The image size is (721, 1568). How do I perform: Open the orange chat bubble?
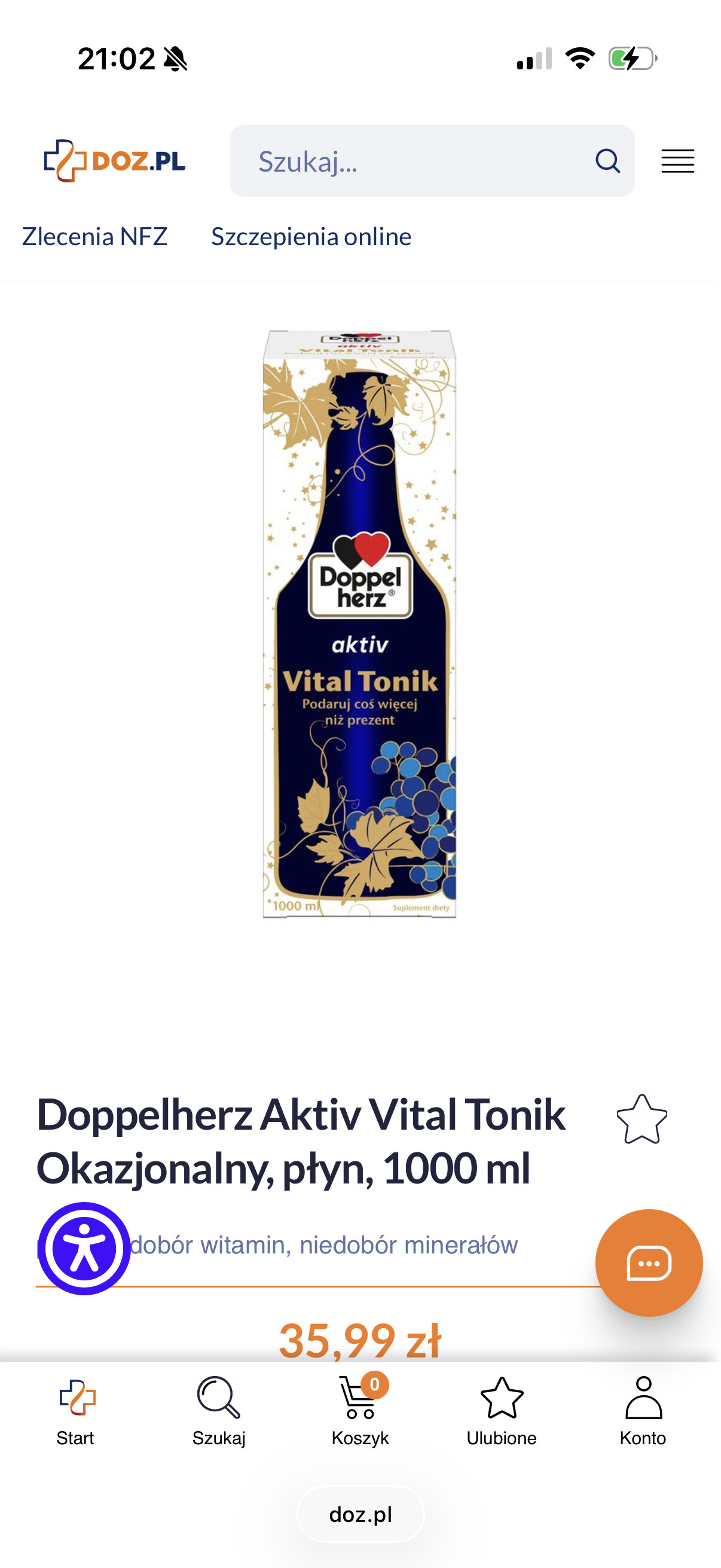pos(649,1263)
